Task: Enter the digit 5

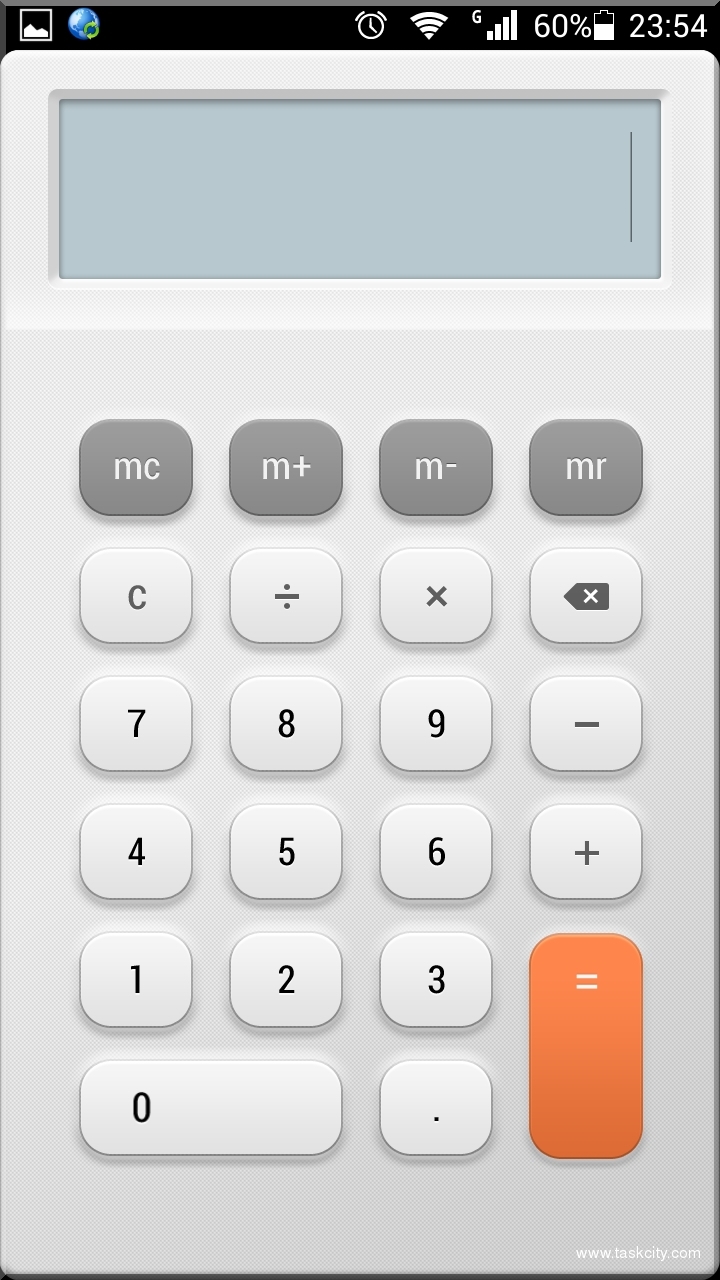Action: click(x=286, y=852)
